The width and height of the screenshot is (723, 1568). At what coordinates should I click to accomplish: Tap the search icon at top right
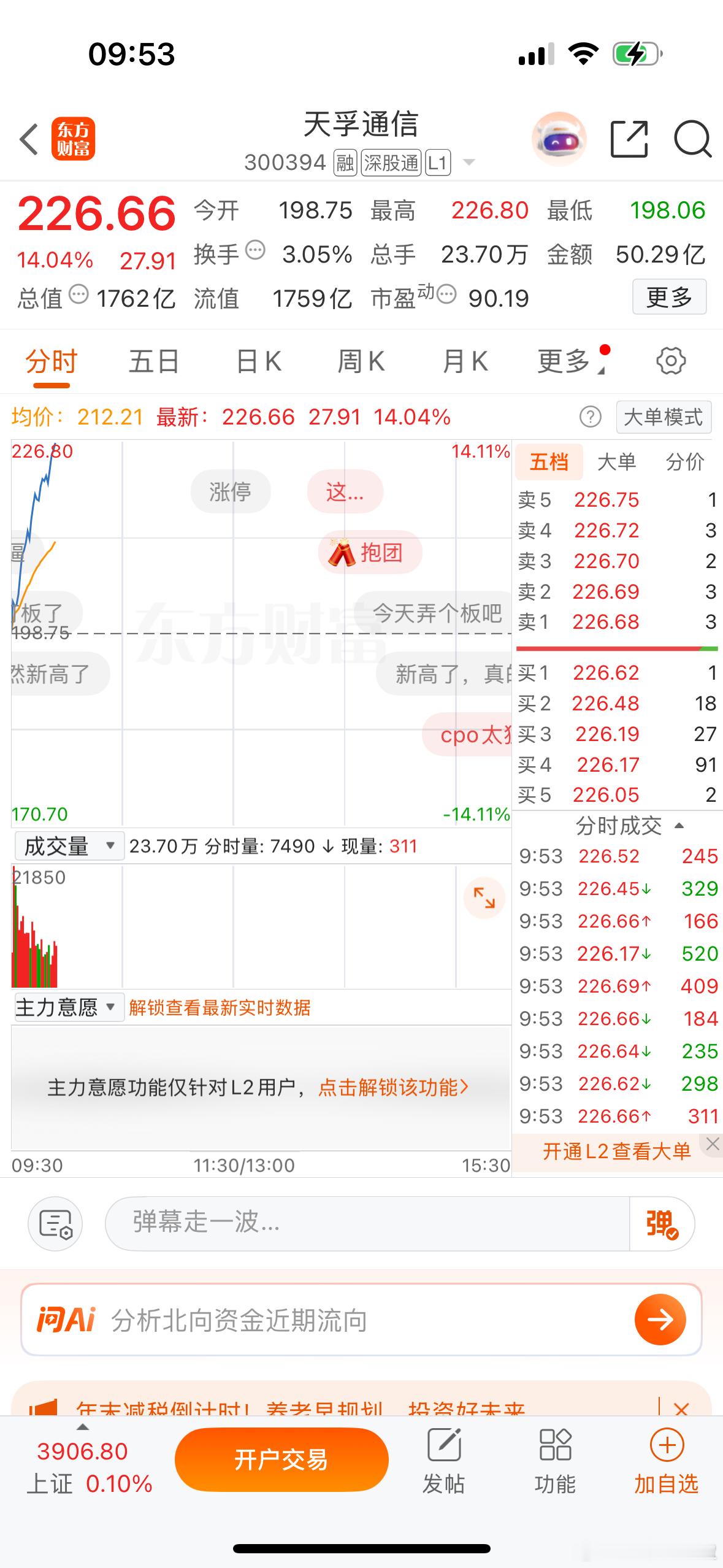point(692,140)
